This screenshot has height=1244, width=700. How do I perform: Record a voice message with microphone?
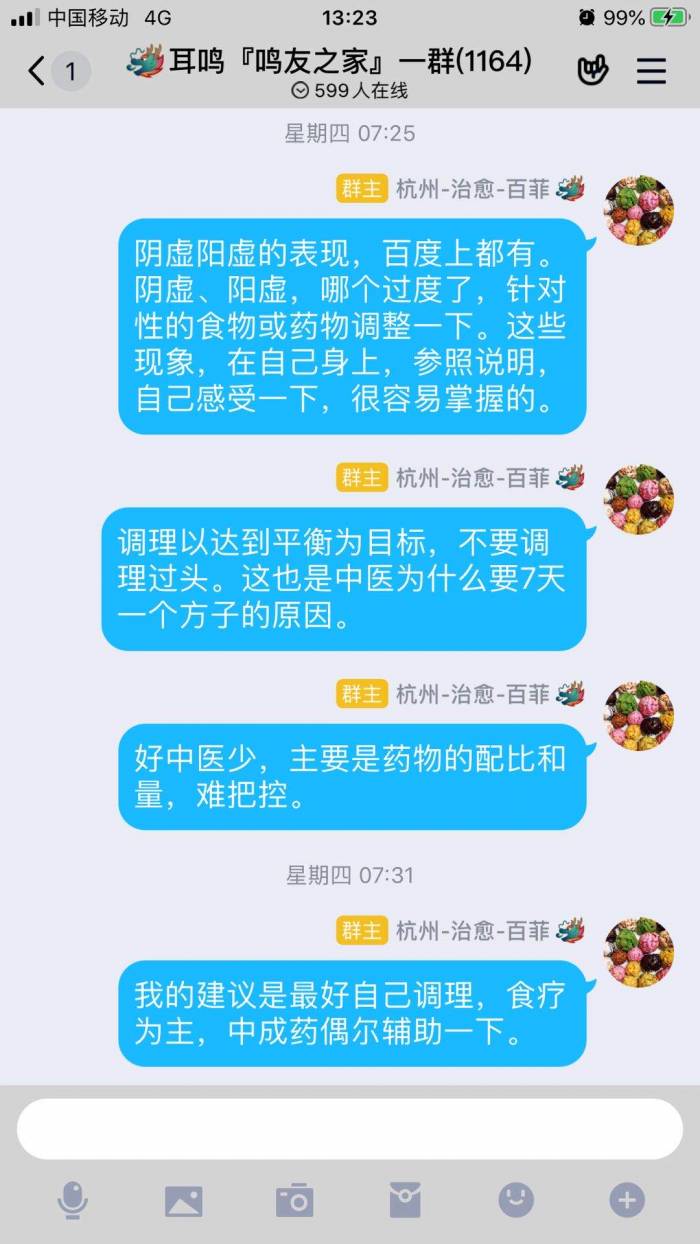72,1200
